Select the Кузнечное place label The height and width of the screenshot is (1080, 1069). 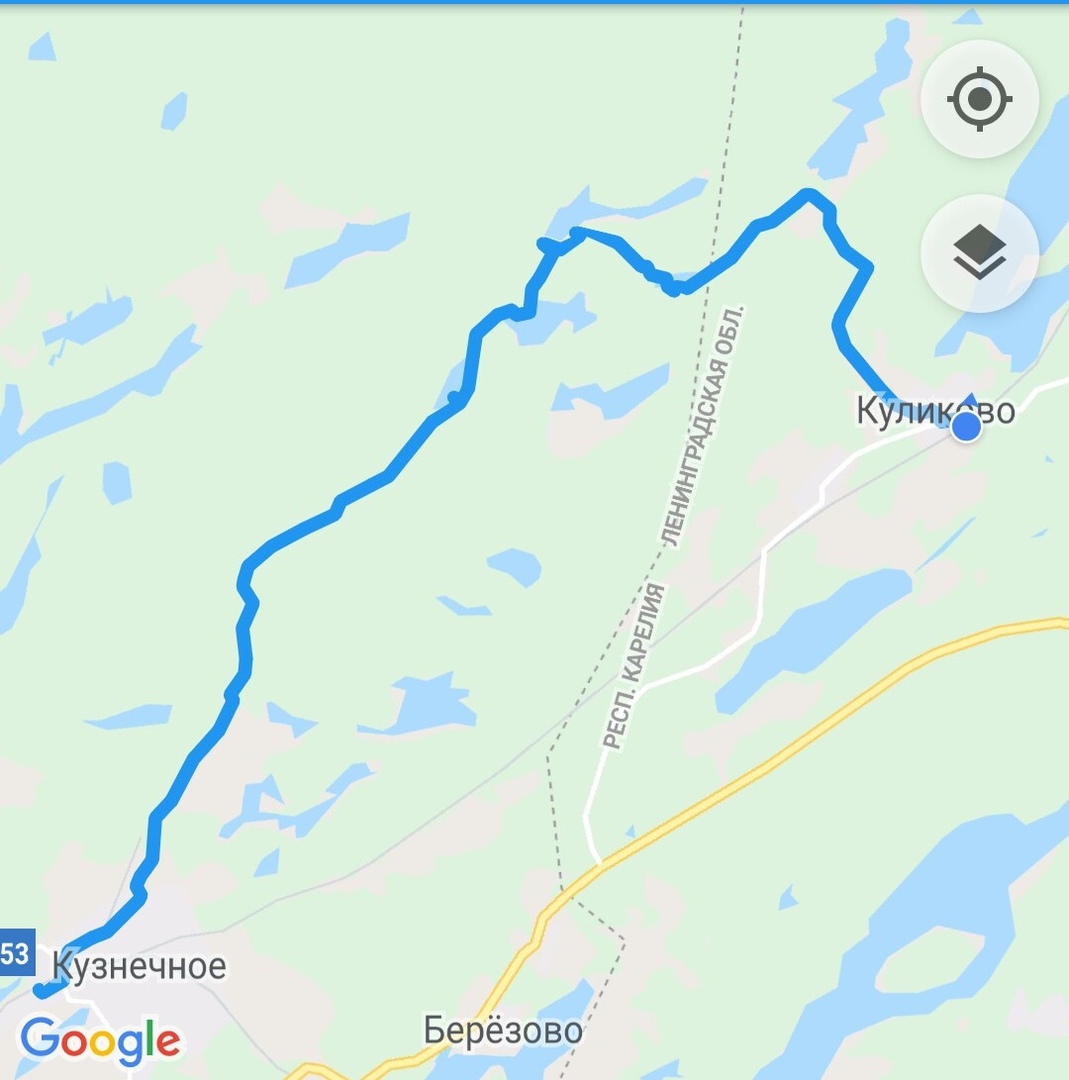tap(138, 967)
